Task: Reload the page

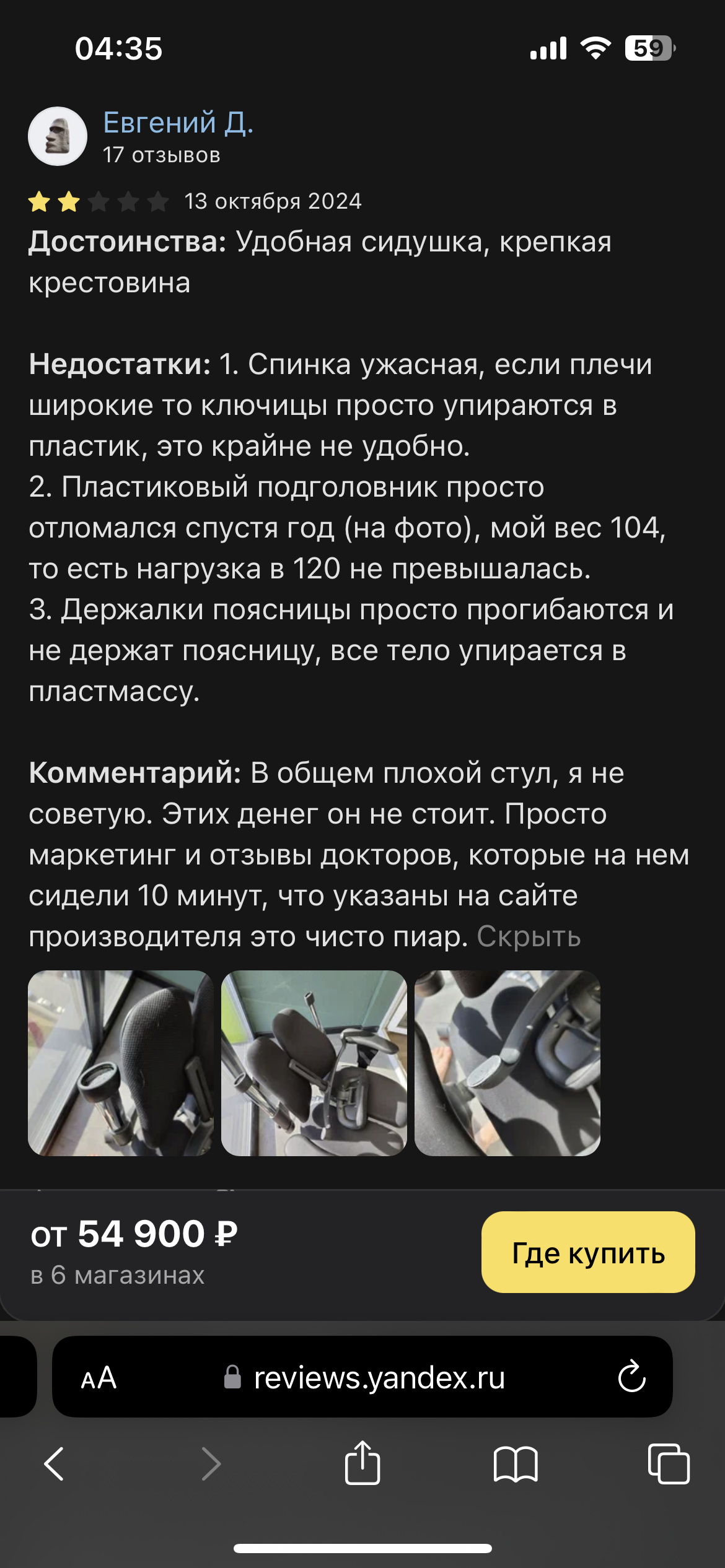Action: [x=631, y=1377]
